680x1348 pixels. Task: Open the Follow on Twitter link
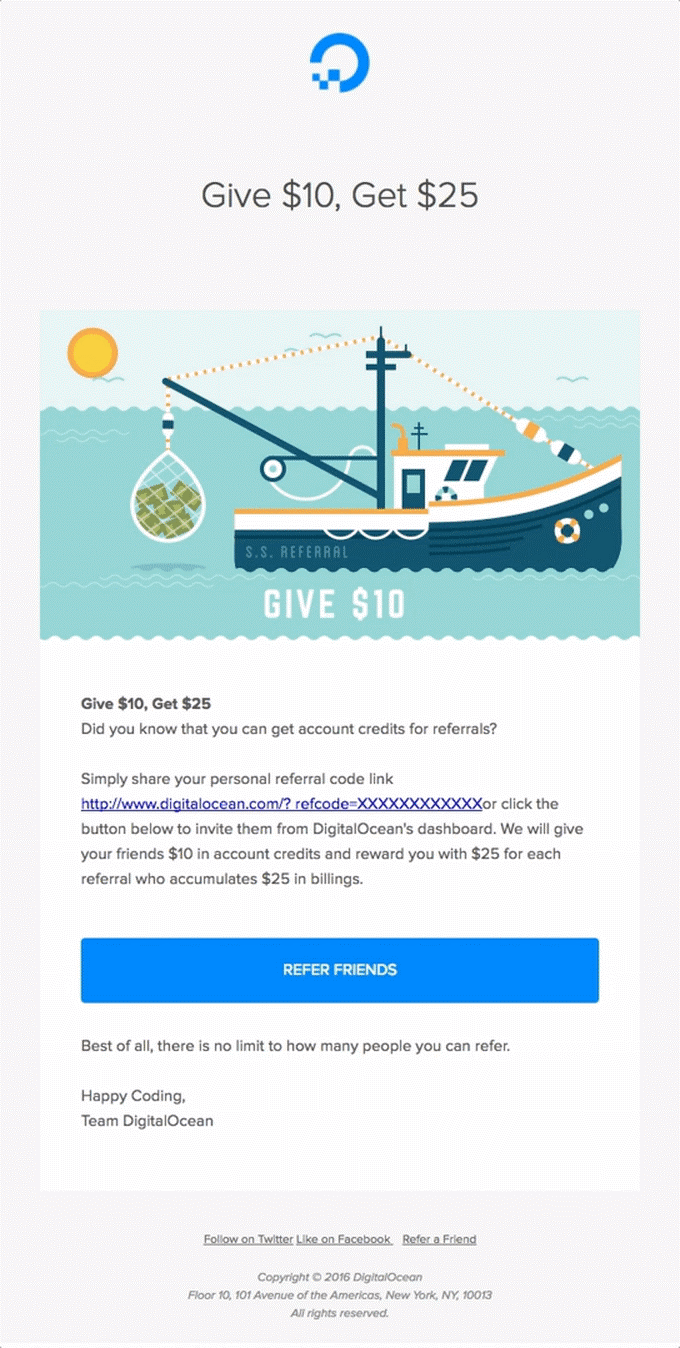248,1239
